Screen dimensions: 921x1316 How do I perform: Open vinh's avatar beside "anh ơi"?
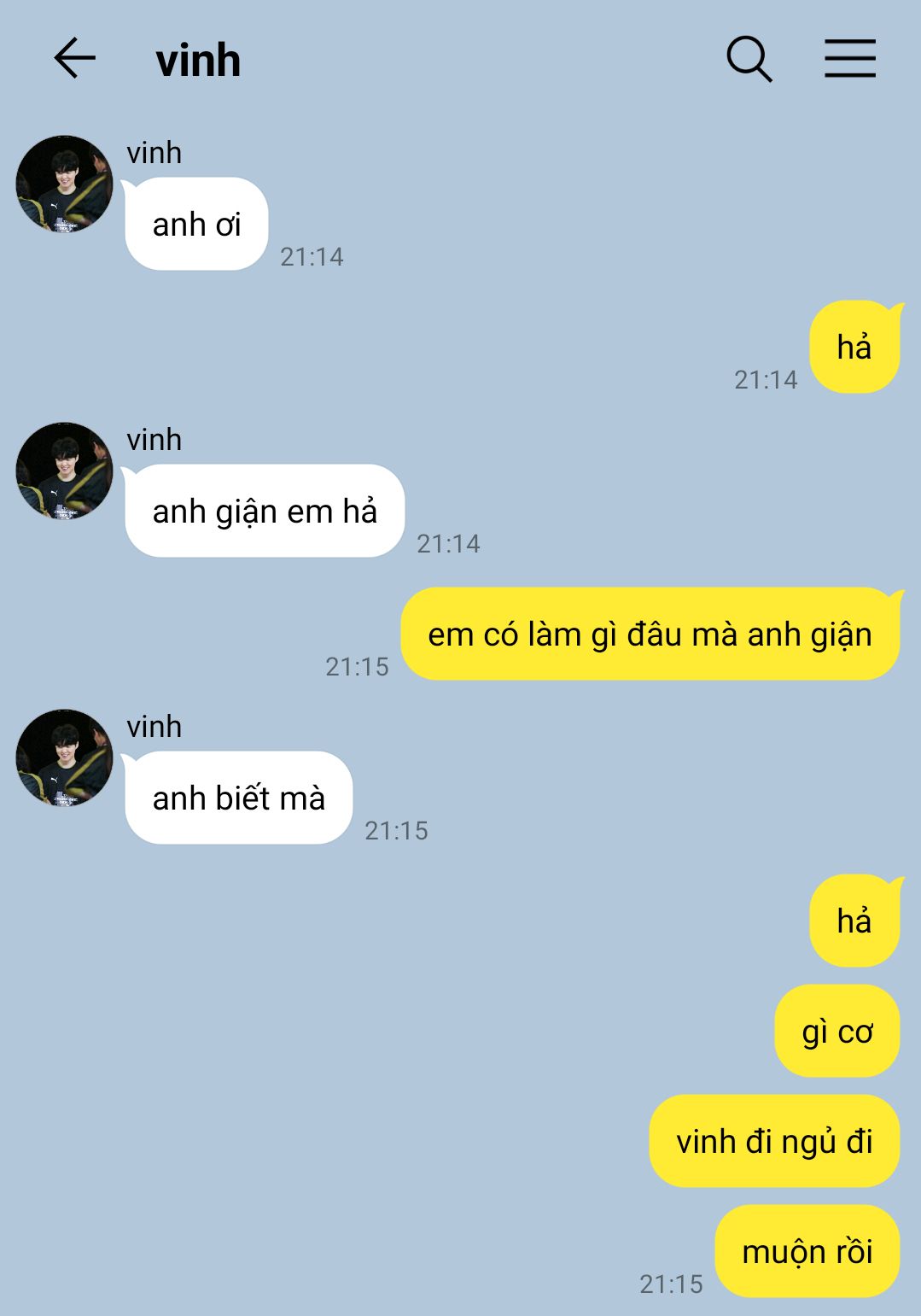[x=65, y=184]
